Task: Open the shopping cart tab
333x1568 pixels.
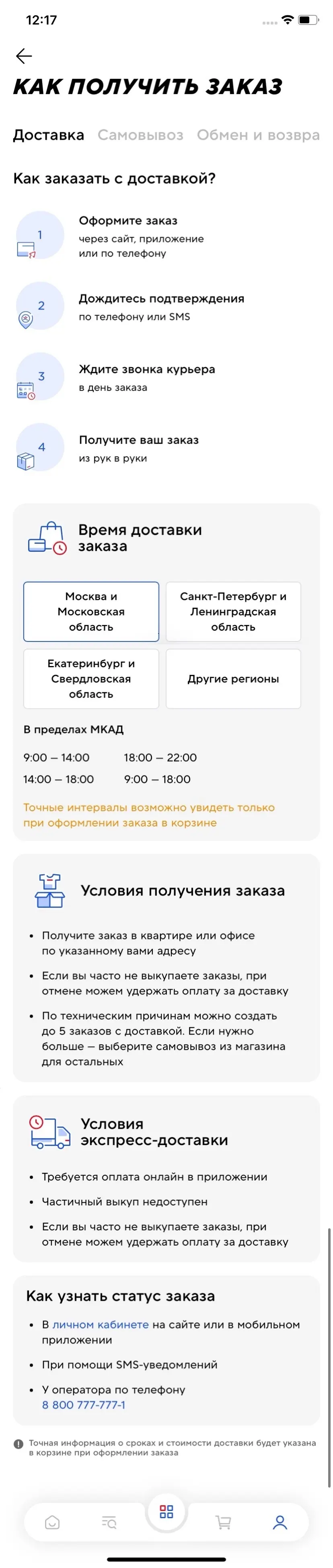Action: 224,1522
